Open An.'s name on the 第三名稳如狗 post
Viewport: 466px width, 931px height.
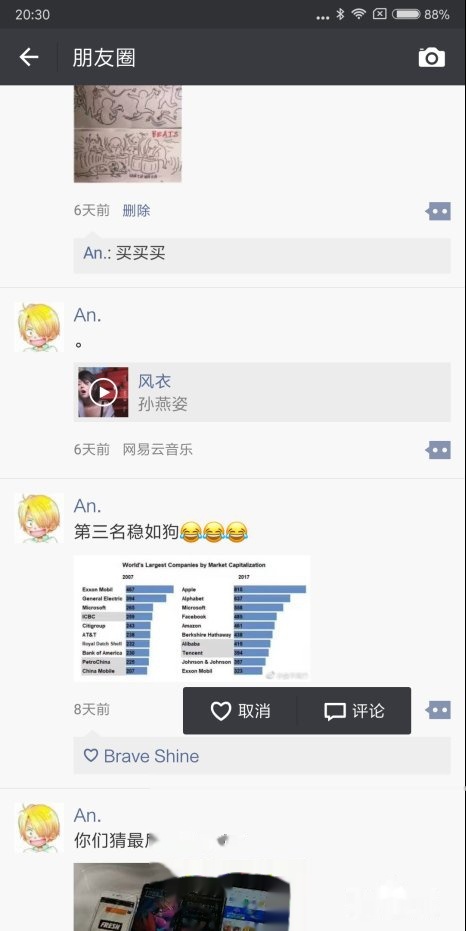tap(88, 506)
